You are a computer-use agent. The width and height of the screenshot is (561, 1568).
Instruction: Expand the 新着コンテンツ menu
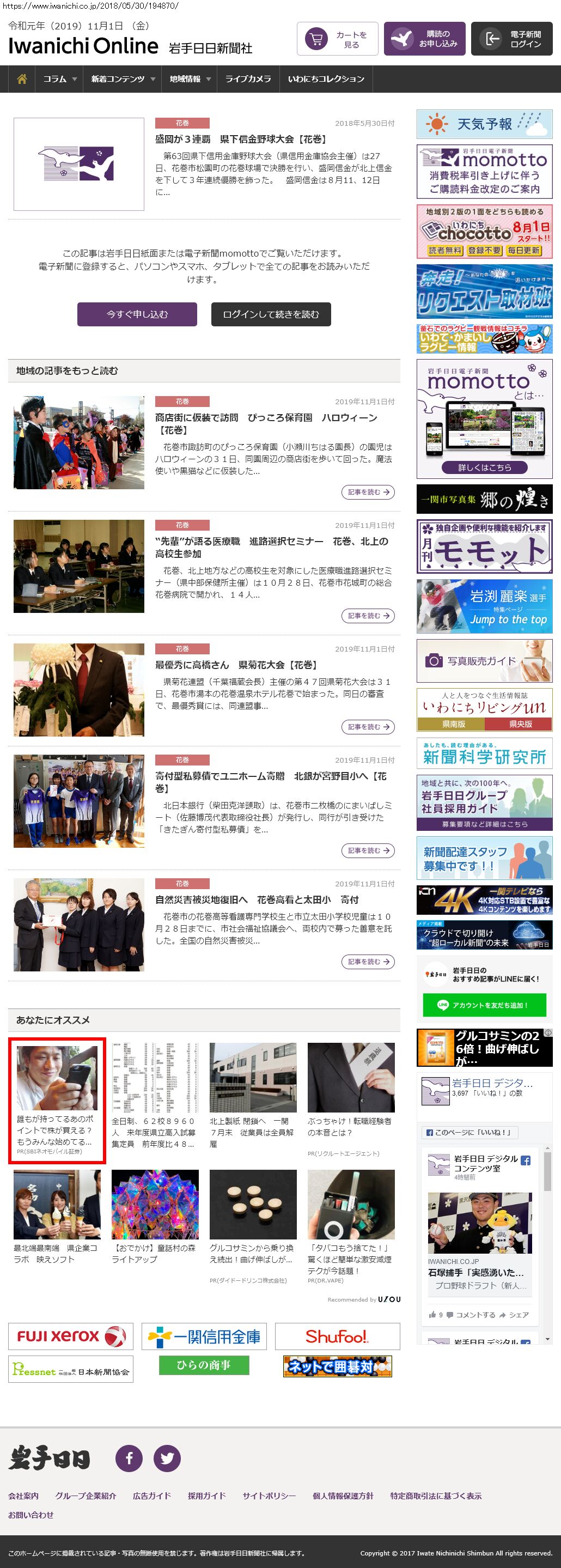click(123, 79)
